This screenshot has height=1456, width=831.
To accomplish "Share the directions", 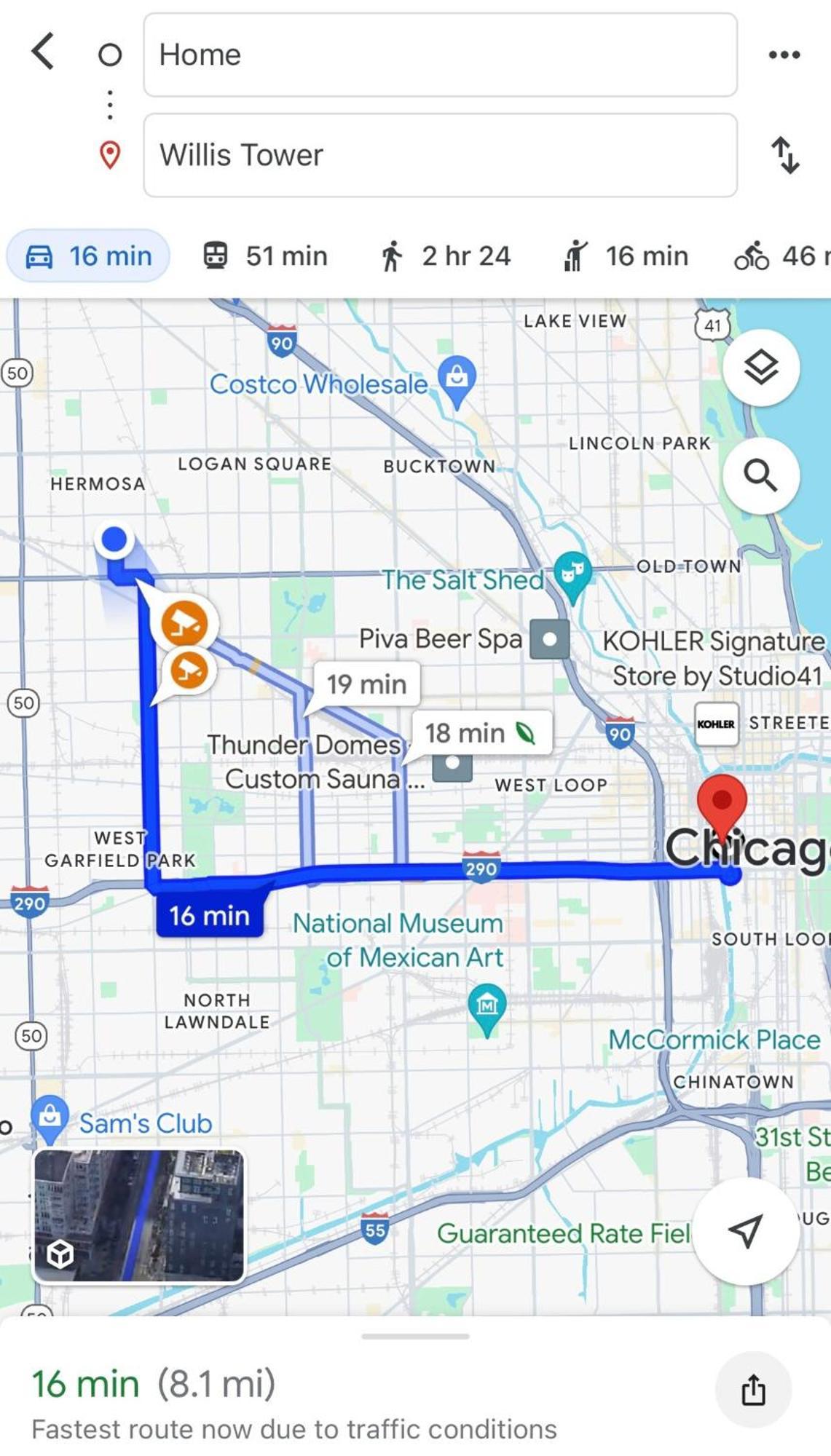I will point(753,1390).
